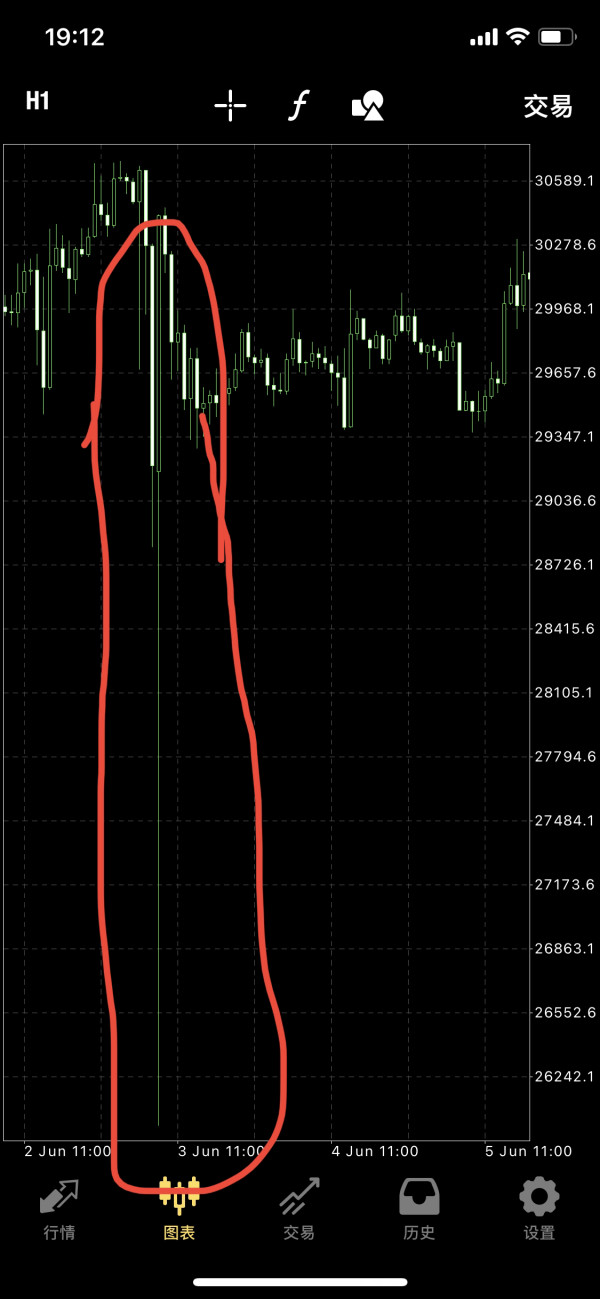Open the indicators function menu
The image size is (600, 1299).
pyautogui.click(x=298, y=105)
